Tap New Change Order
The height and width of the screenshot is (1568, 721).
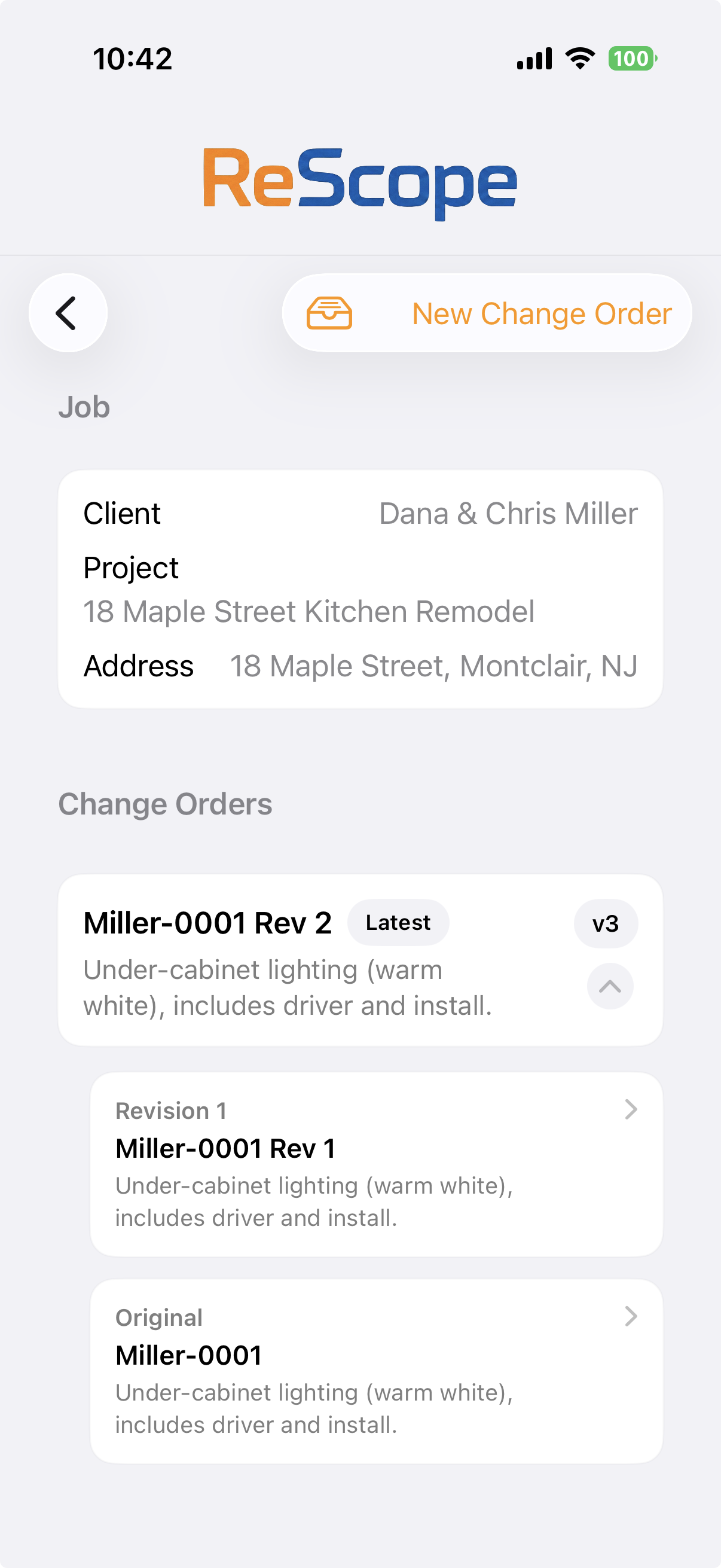(542, 313)
